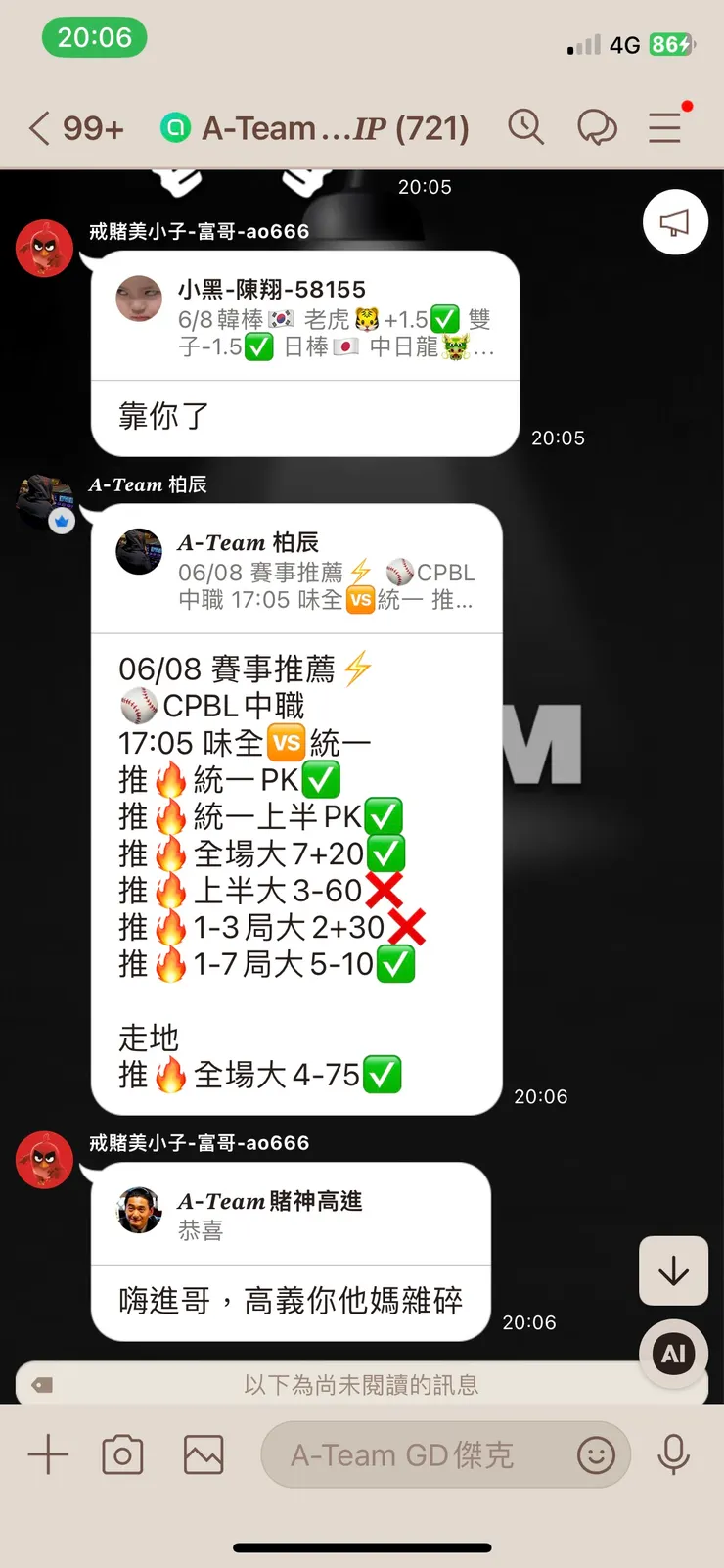
Task: Open message search with the magnifier icon
Action: coord(526,127)
